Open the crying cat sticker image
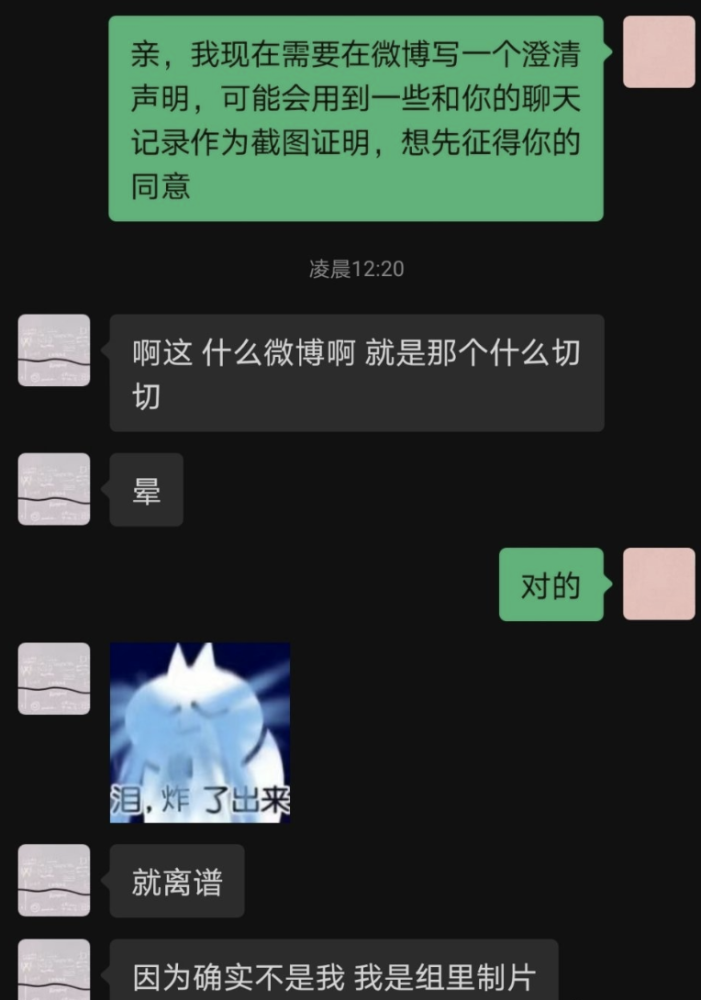This screenshot has height=1000, width=701. pos(199,732)
